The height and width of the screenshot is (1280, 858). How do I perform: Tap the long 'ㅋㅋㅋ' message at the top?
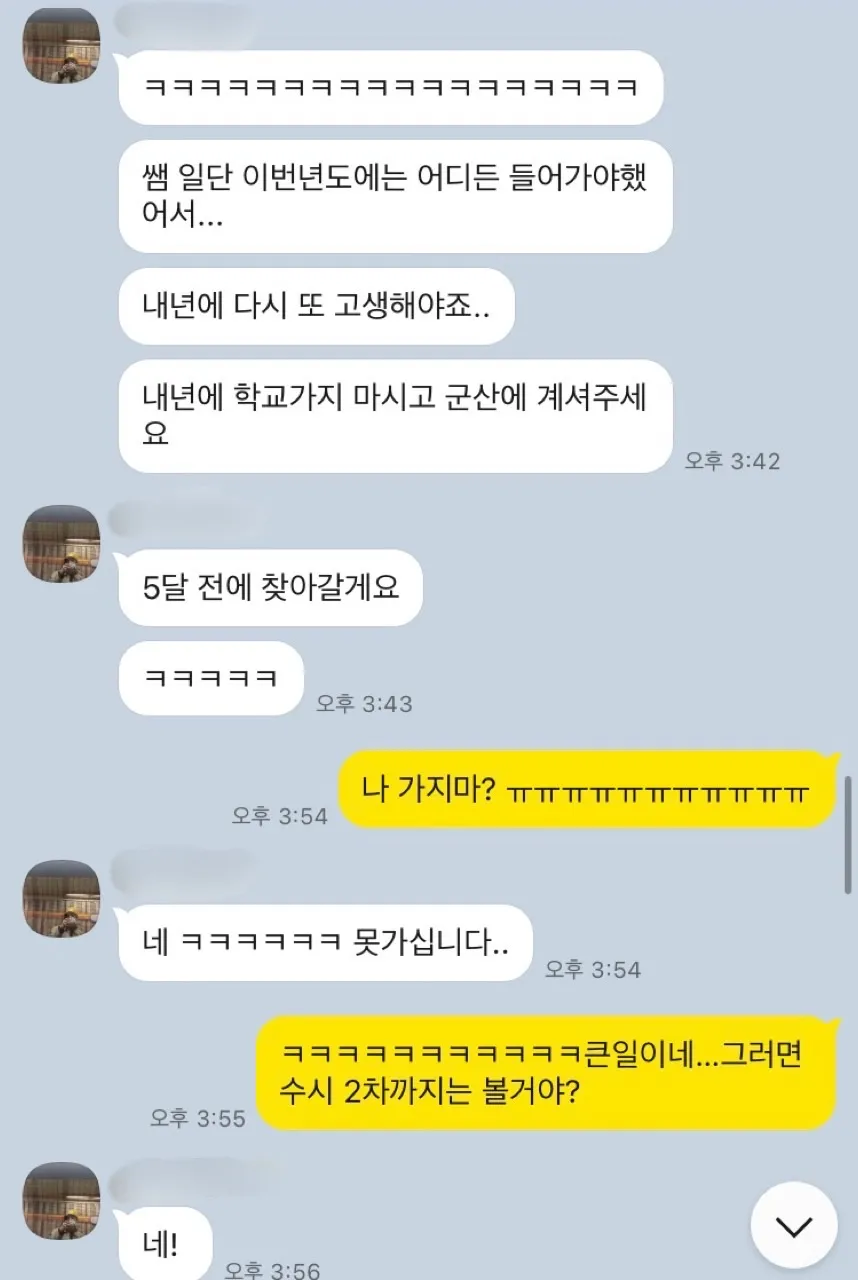point(390,87)
